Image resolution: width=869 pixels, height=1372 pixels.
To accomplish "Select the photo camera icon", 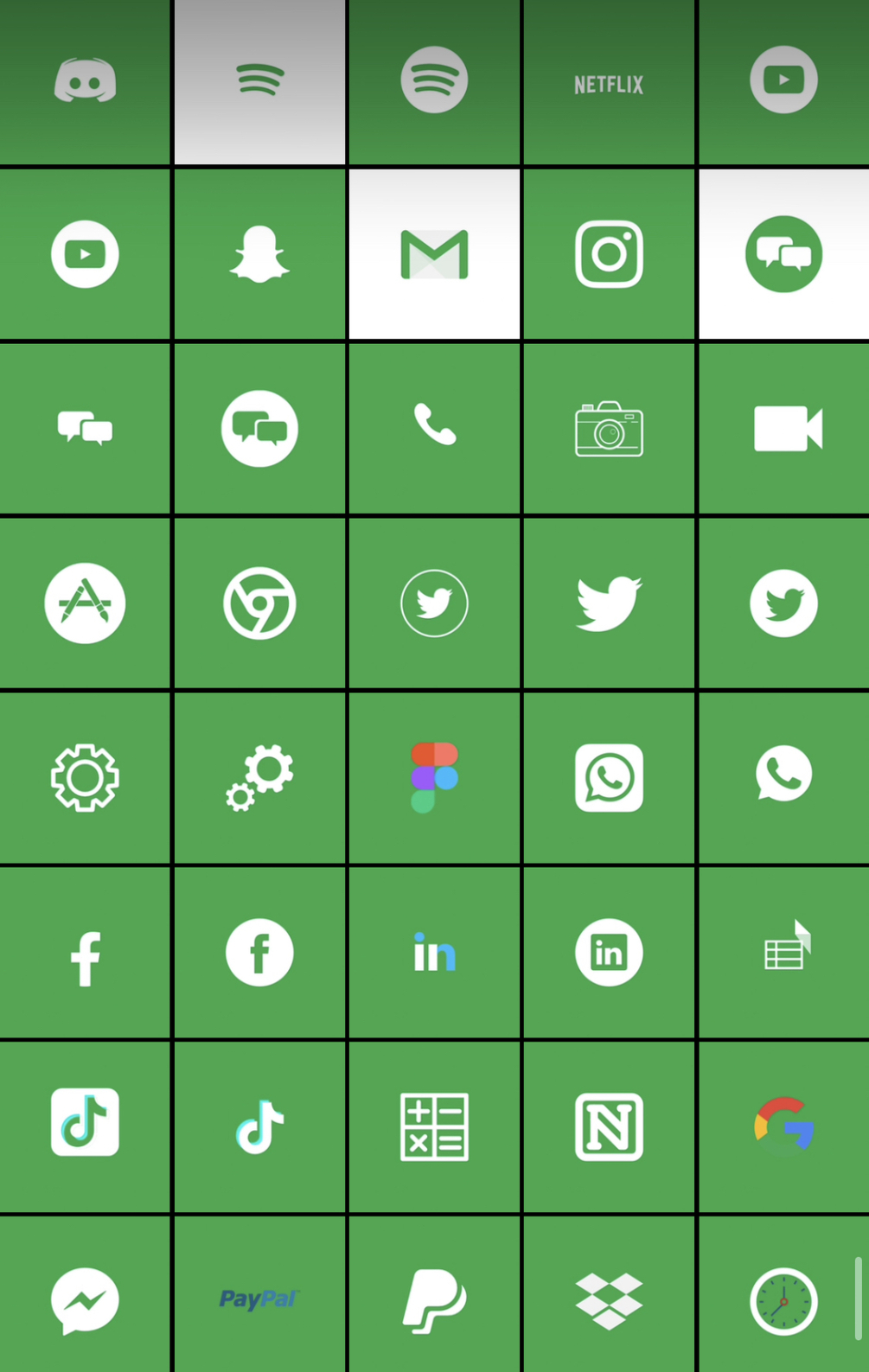I will pos(609,429).
